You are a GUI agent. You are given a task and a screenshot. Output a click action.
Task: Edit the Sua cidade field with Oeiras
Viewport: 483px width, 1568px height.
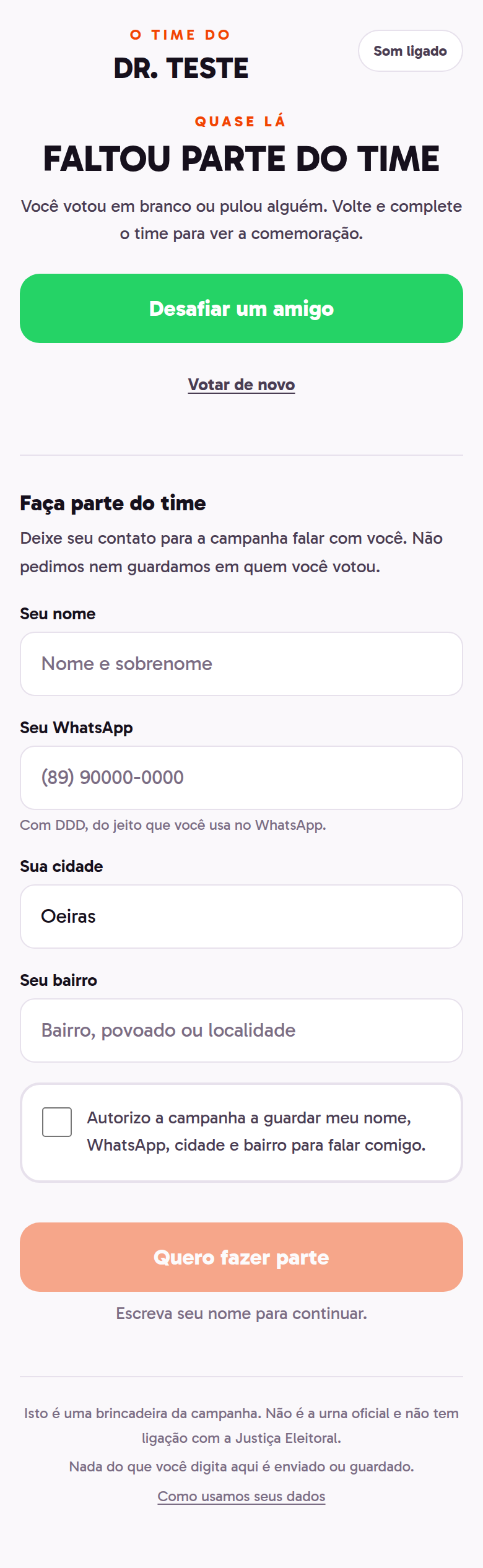241,917
